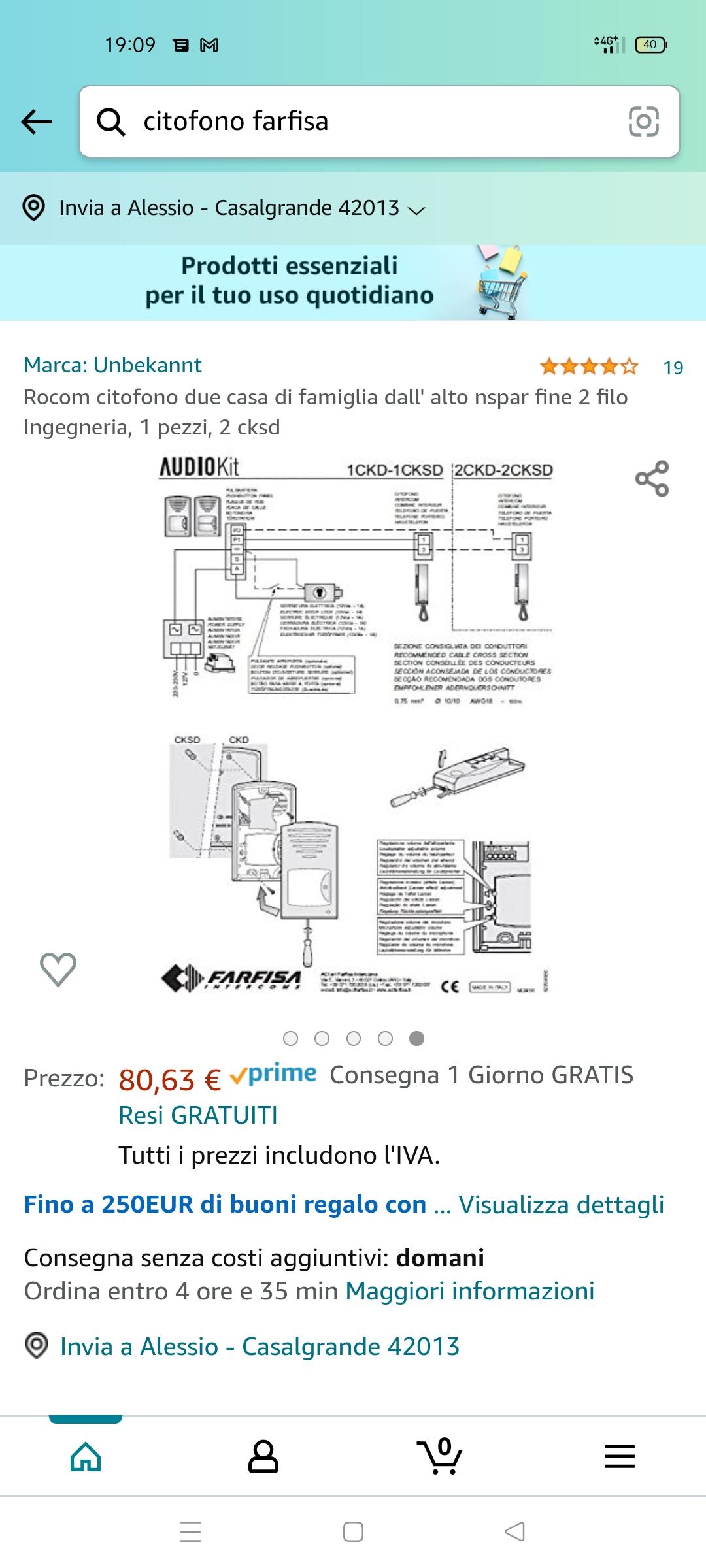Open the Farfisa wiring diagram product image
The width and height of the screenshot is (706, 1568).
[356, 725]
